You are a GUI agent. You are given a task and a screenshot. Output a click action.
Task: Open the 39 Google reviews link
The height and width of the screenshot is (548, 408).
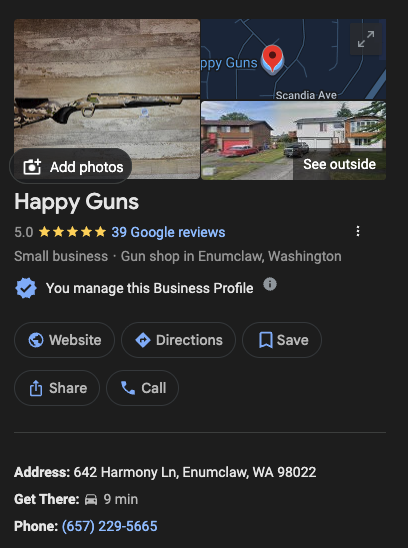[168, 232]
